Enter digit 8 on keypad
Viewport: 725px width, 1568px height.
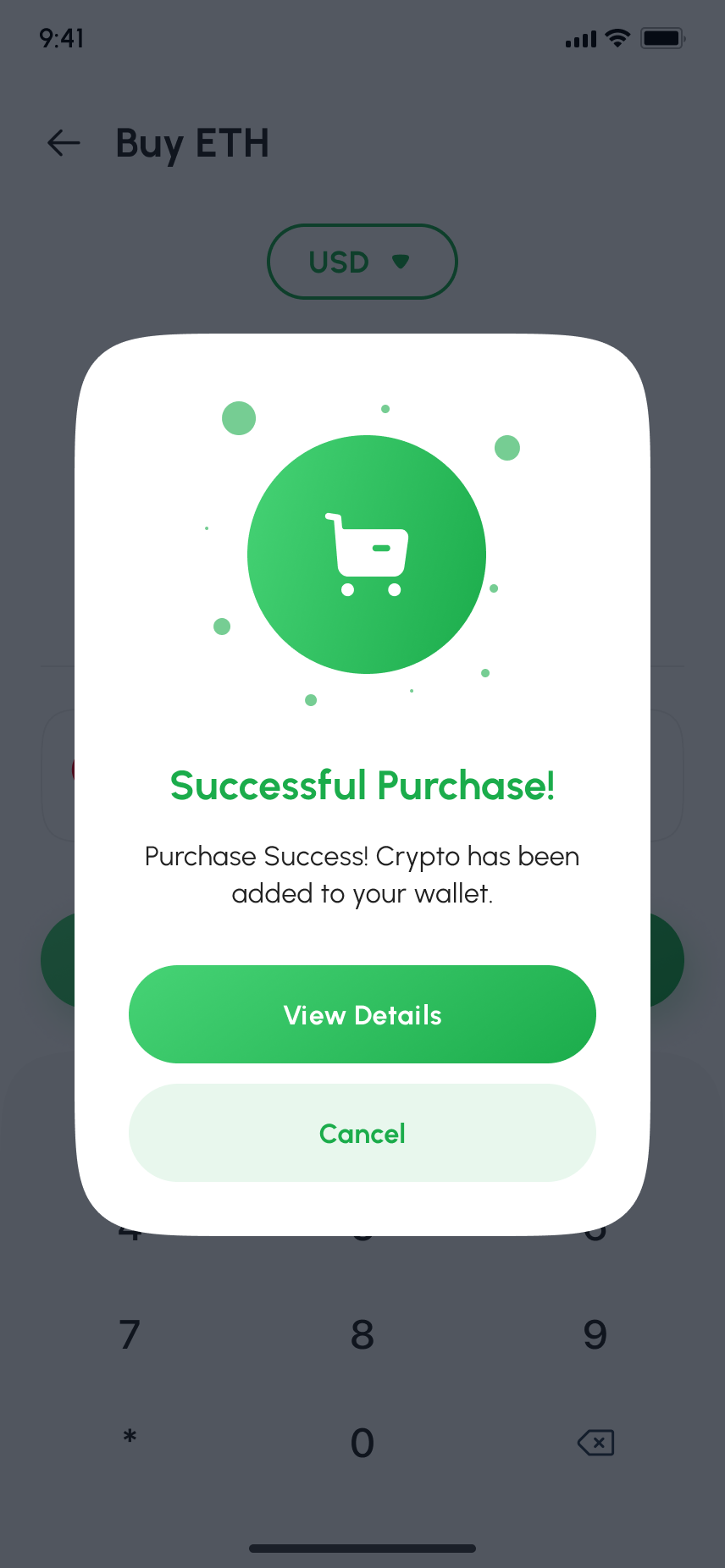[362, 1335]
